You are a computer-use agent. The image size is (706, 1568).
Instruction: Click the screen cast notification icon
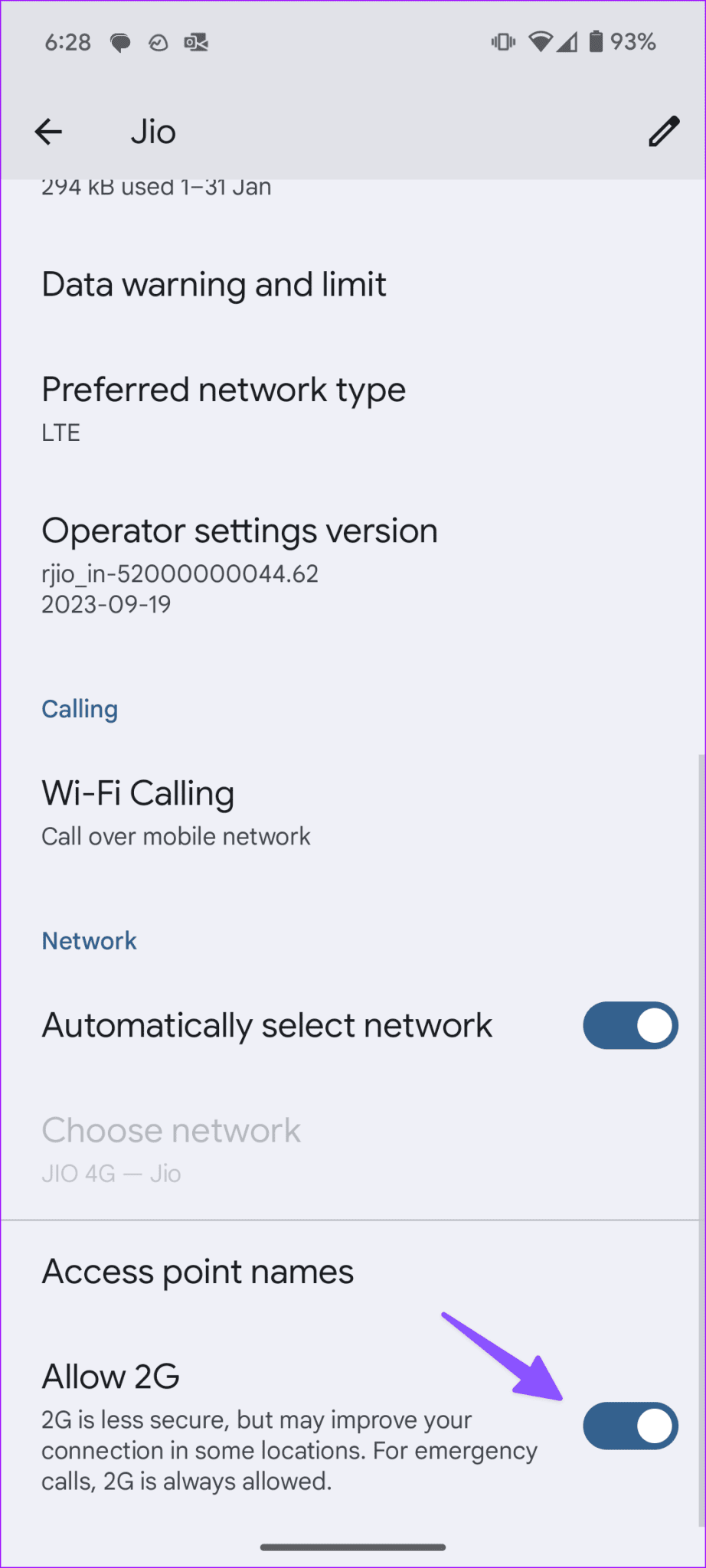click(x=195, y=43)
